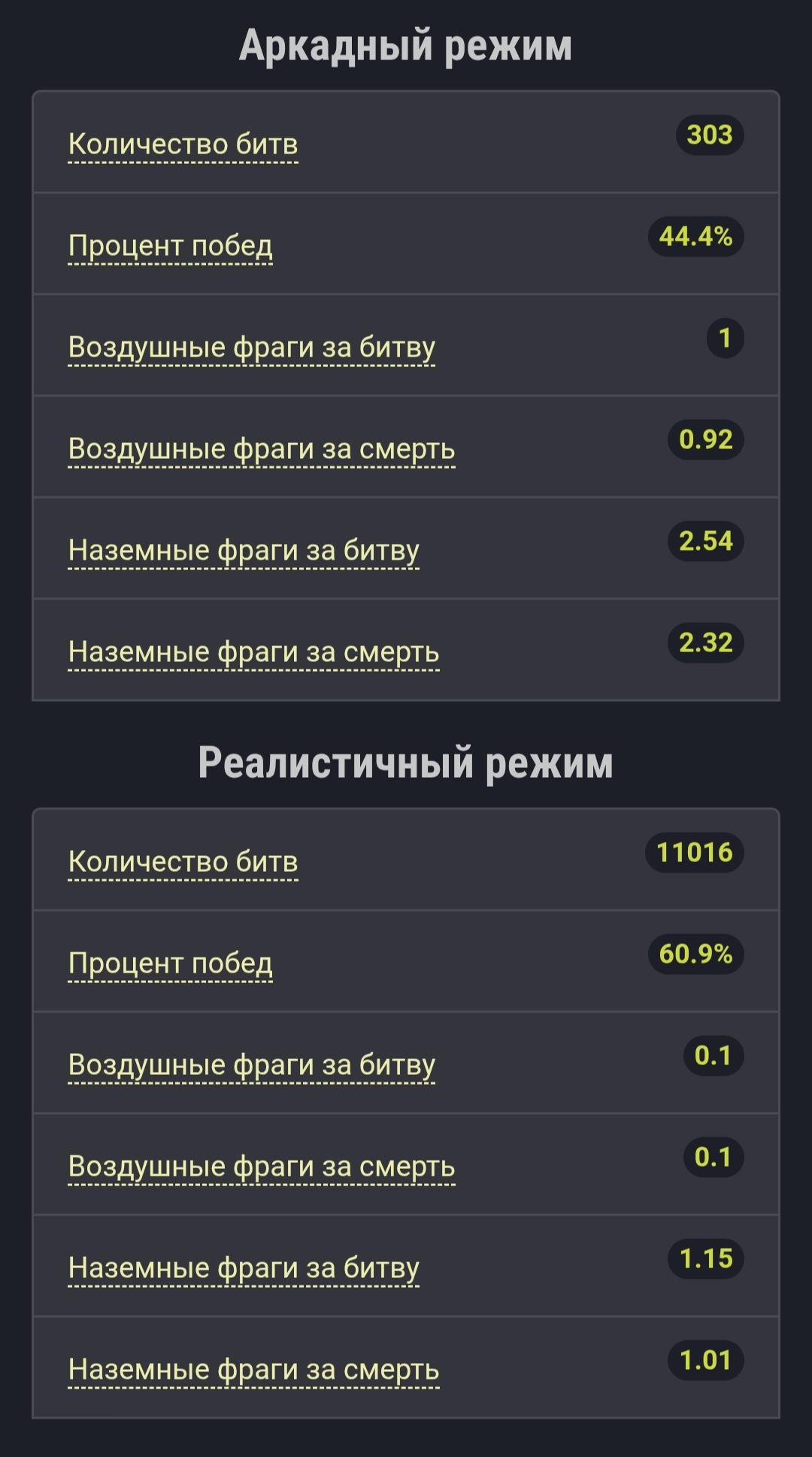812x1457 pixels.
Task: Tap 'Процент побед' under Аркадный режим
Action: 170,245
